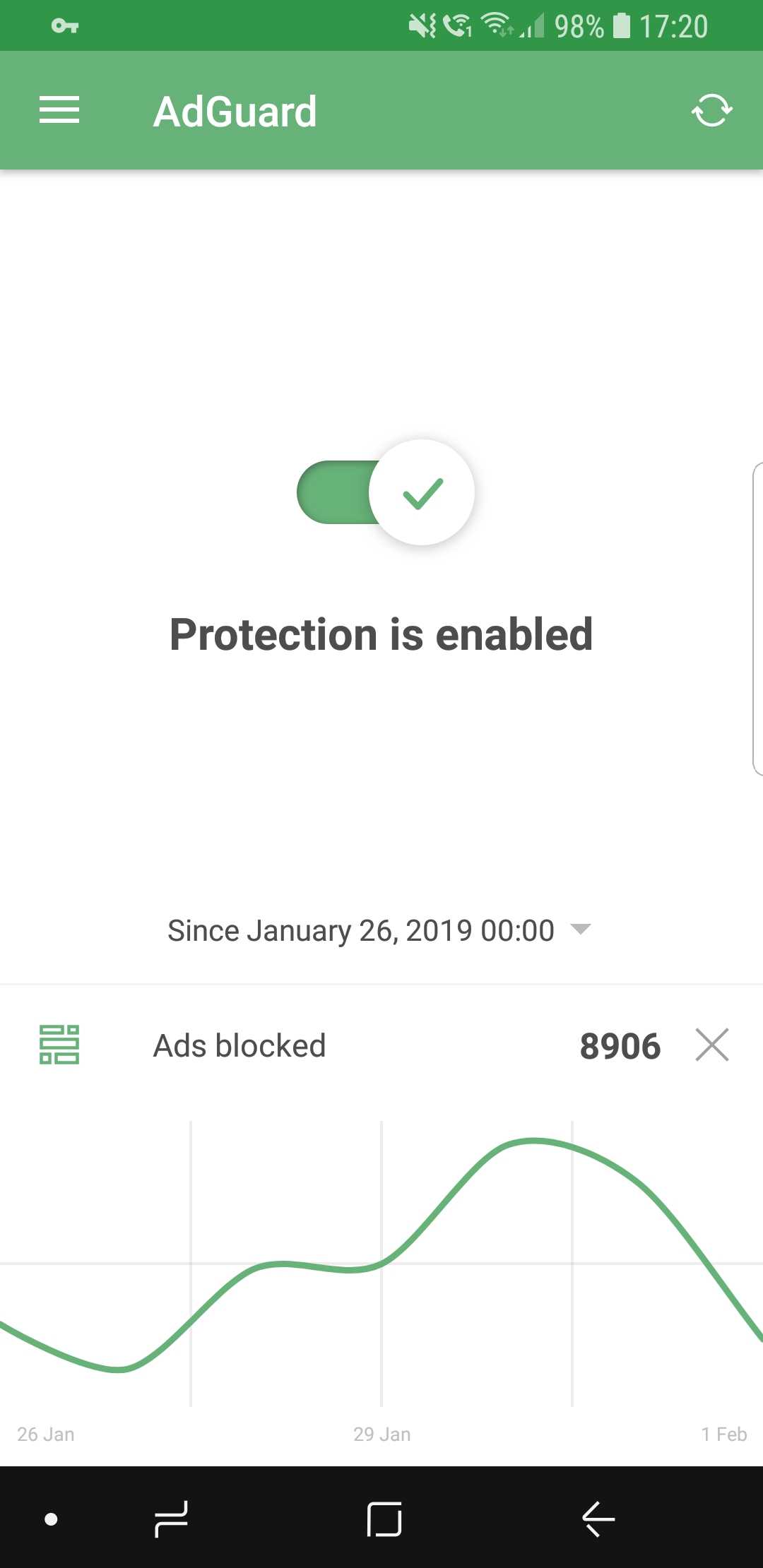The width and height of the screenshot is (763, 1568).
Task: Close the Ads blocked statistics card
Action: click(711, 1045)
